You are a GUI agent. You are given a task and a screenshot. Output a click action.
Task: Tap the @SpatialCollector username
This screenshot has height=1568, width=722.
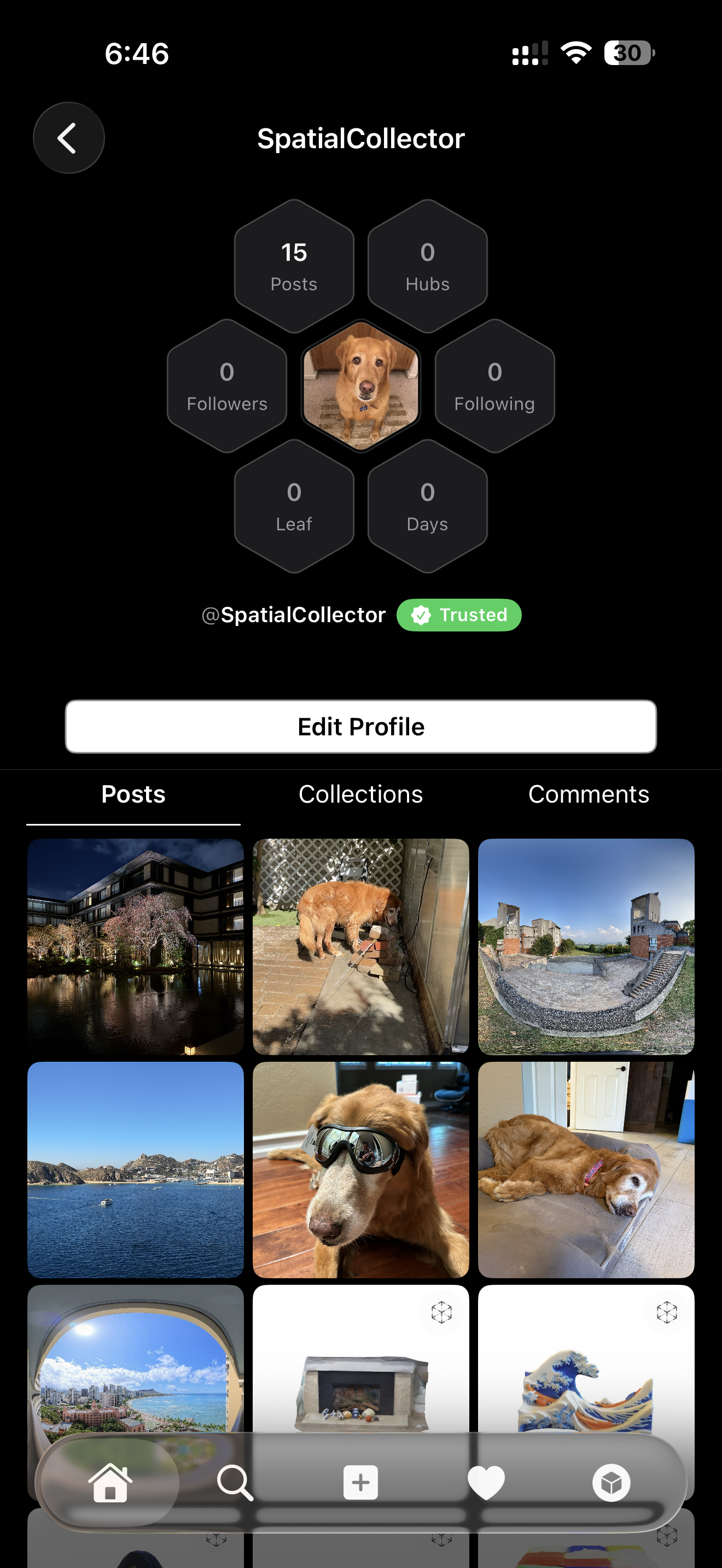click(x=294, y=615)
